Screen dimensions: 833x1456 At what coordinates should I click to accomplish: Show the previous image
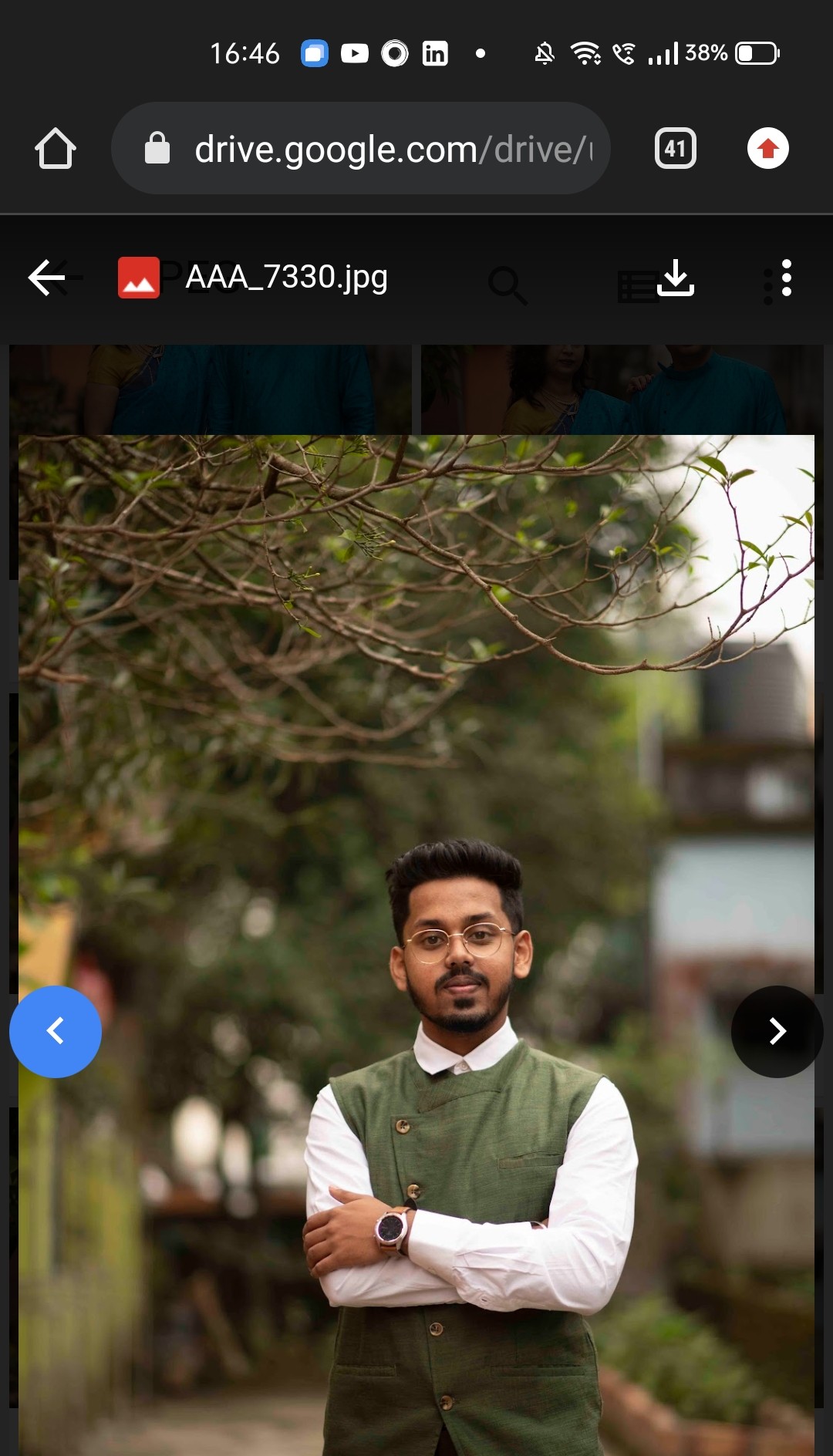coord(56,1031)
